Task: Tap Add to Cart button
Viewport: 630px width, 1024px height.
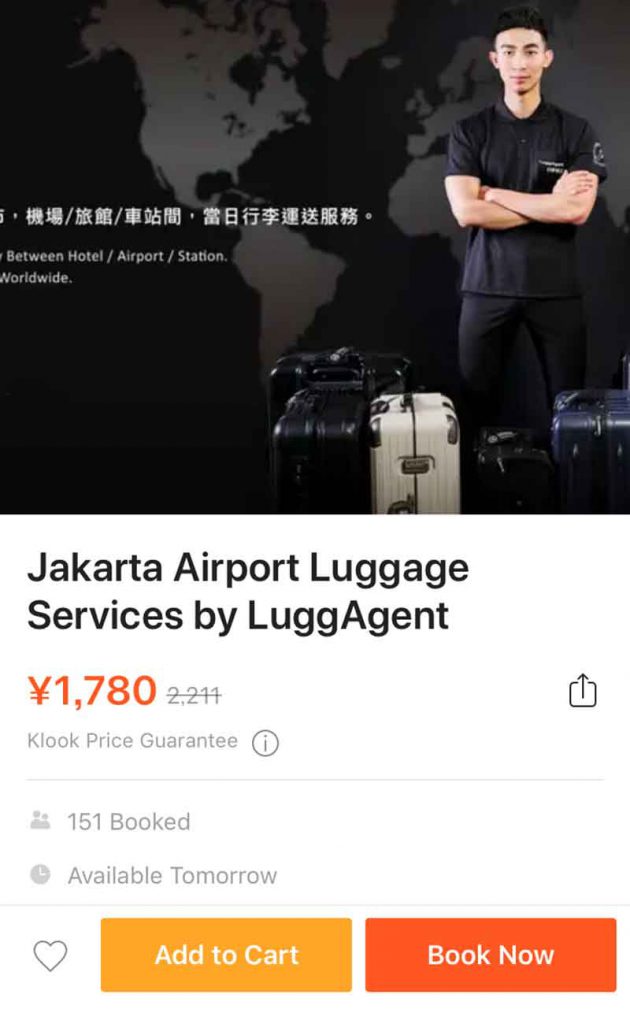Action: tap(226, 955)
